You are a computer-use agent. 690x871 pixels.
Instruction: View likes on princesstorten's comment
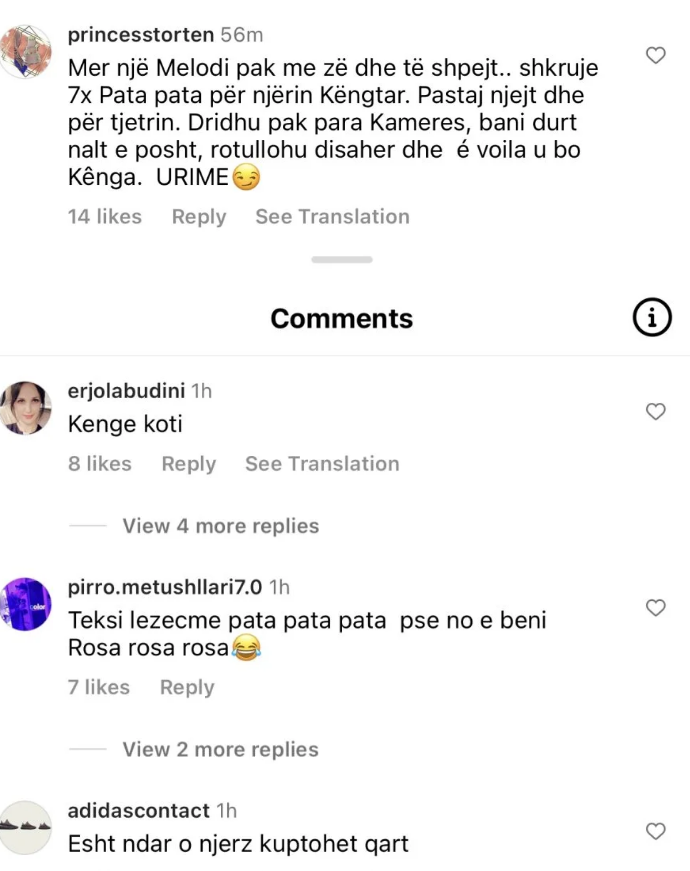click(104, 217)
